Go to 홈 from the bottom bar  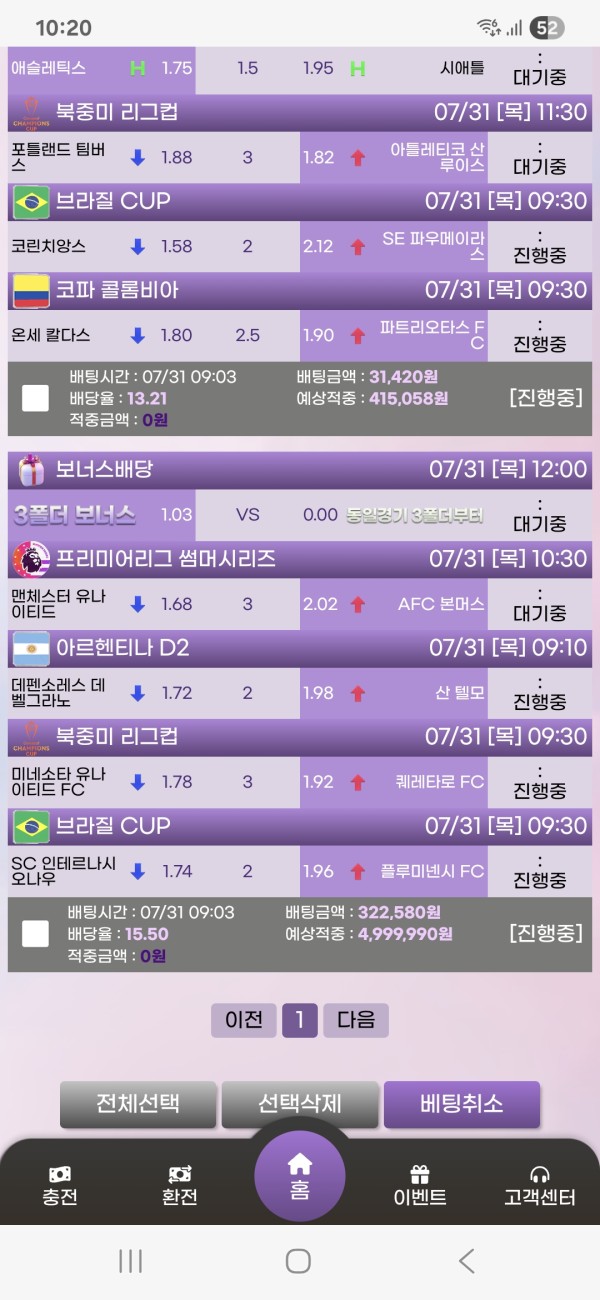300,1175
